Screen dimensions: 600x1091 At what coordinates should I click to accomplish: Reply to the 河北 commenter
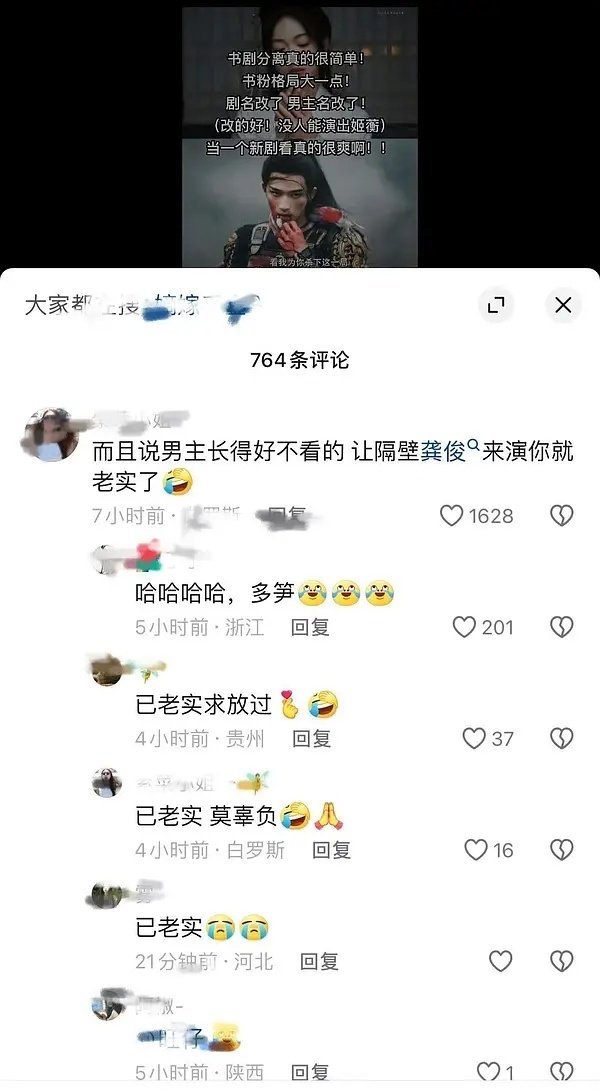(319, 961)
